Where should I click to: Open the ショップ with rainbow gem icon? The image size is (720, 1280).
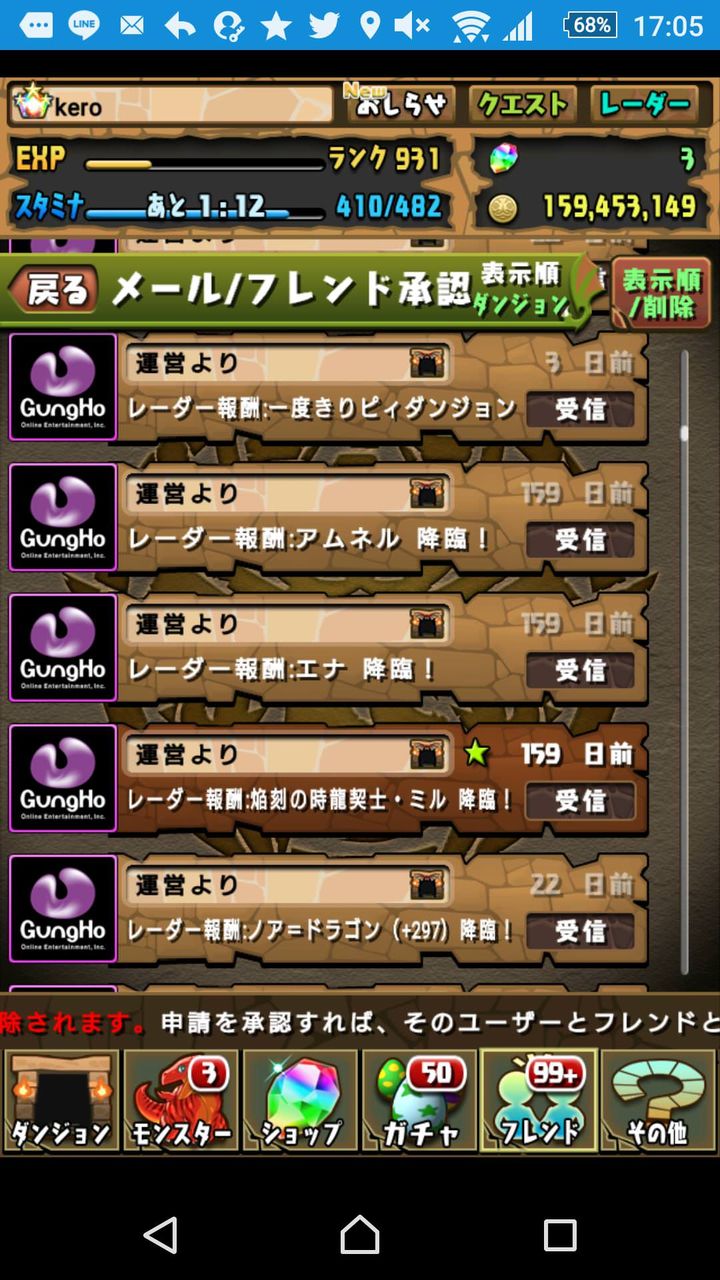point(300,1100)
